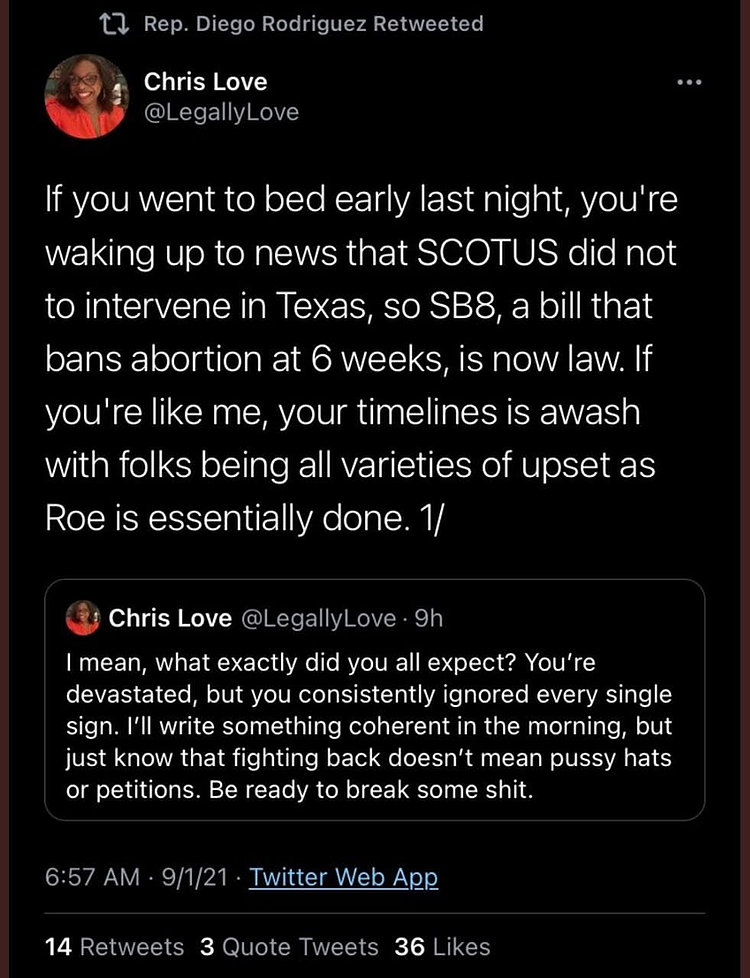This screenshot has width=750, height=978.
Task: View the 3 Quote Tweets
Action: click(289, 946)
